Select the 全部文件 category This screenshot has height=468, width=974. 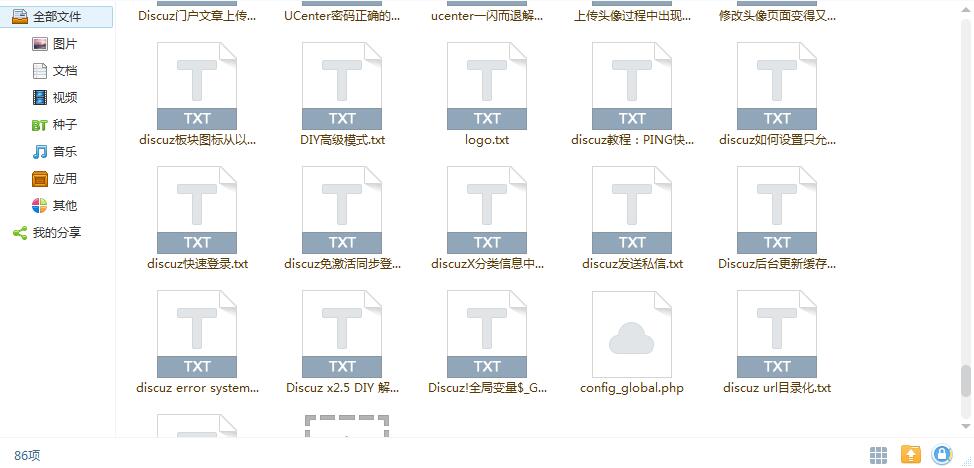click(x=56, y=17)
